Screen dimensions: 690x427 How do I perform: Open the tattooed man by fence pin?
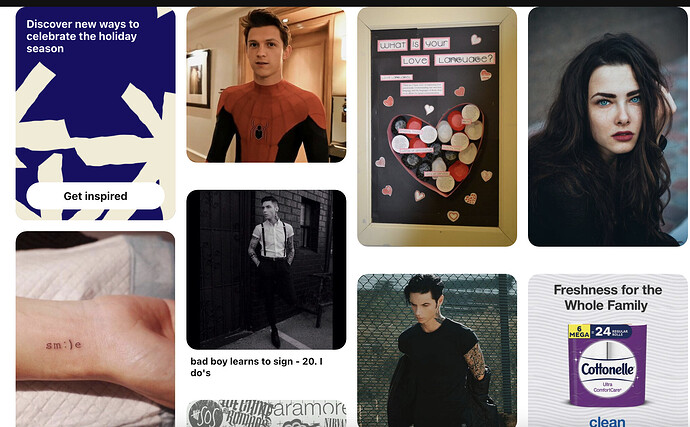(437, 350)
